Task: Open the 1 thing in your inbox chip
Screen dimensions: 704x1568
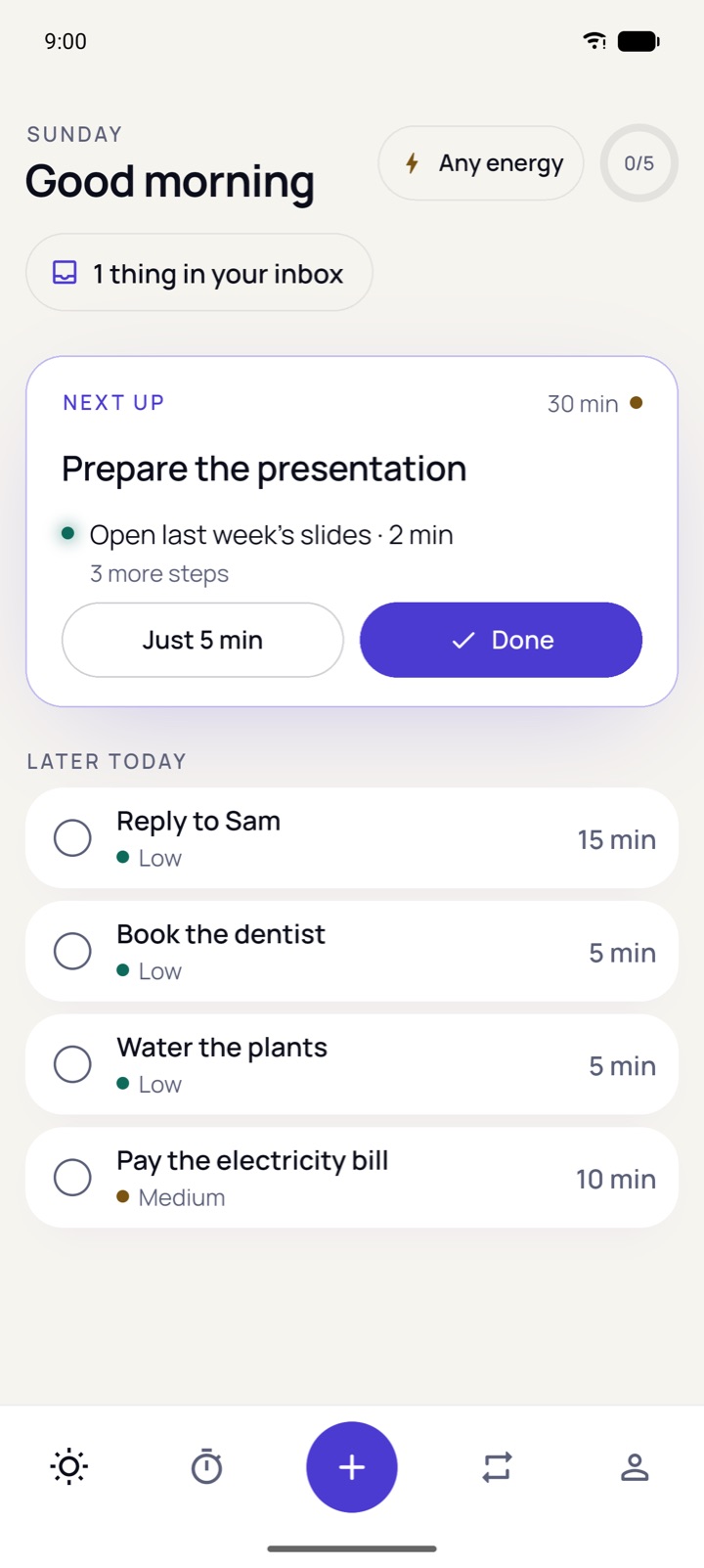Action: [199, 273]
